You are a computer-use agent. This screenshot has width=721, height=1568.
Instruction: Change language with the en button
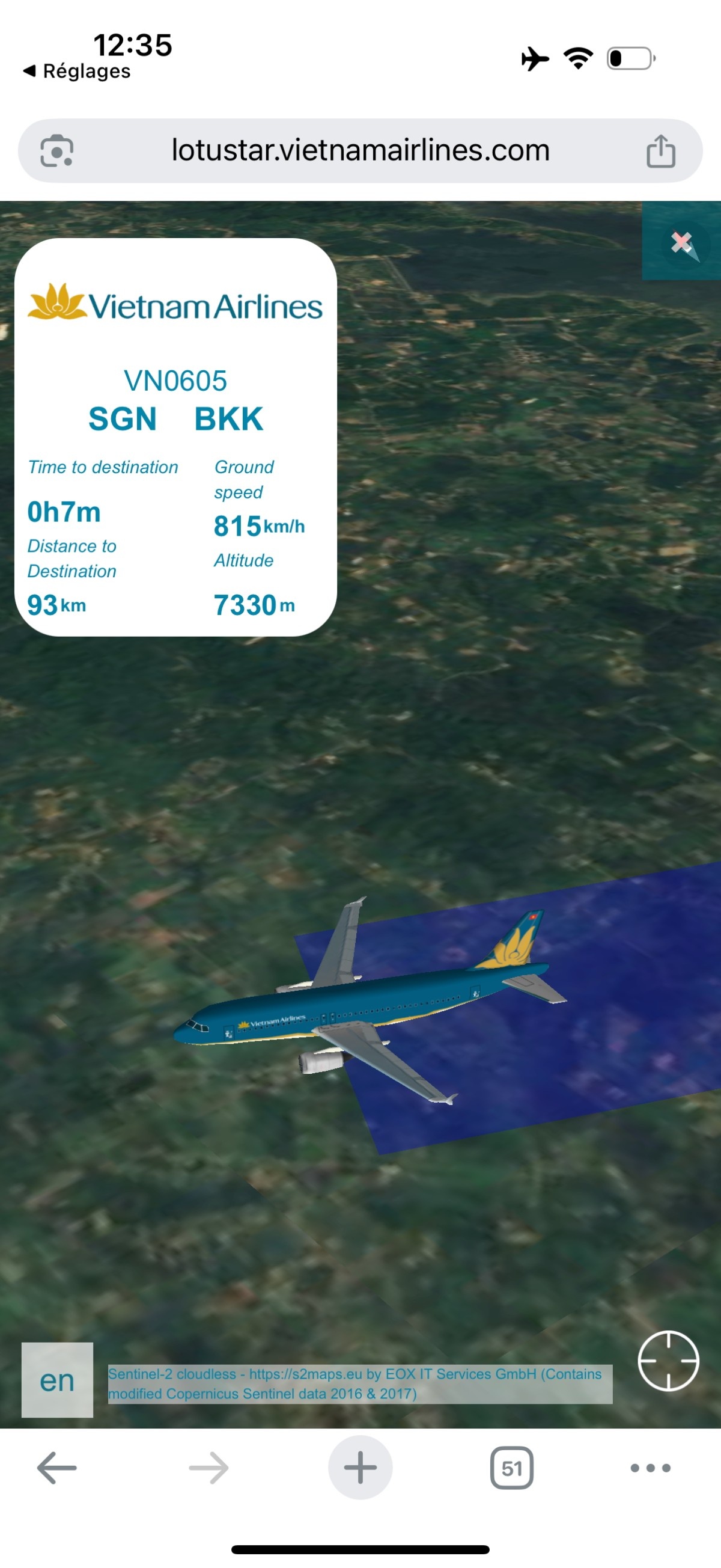tap(57, 1380)
